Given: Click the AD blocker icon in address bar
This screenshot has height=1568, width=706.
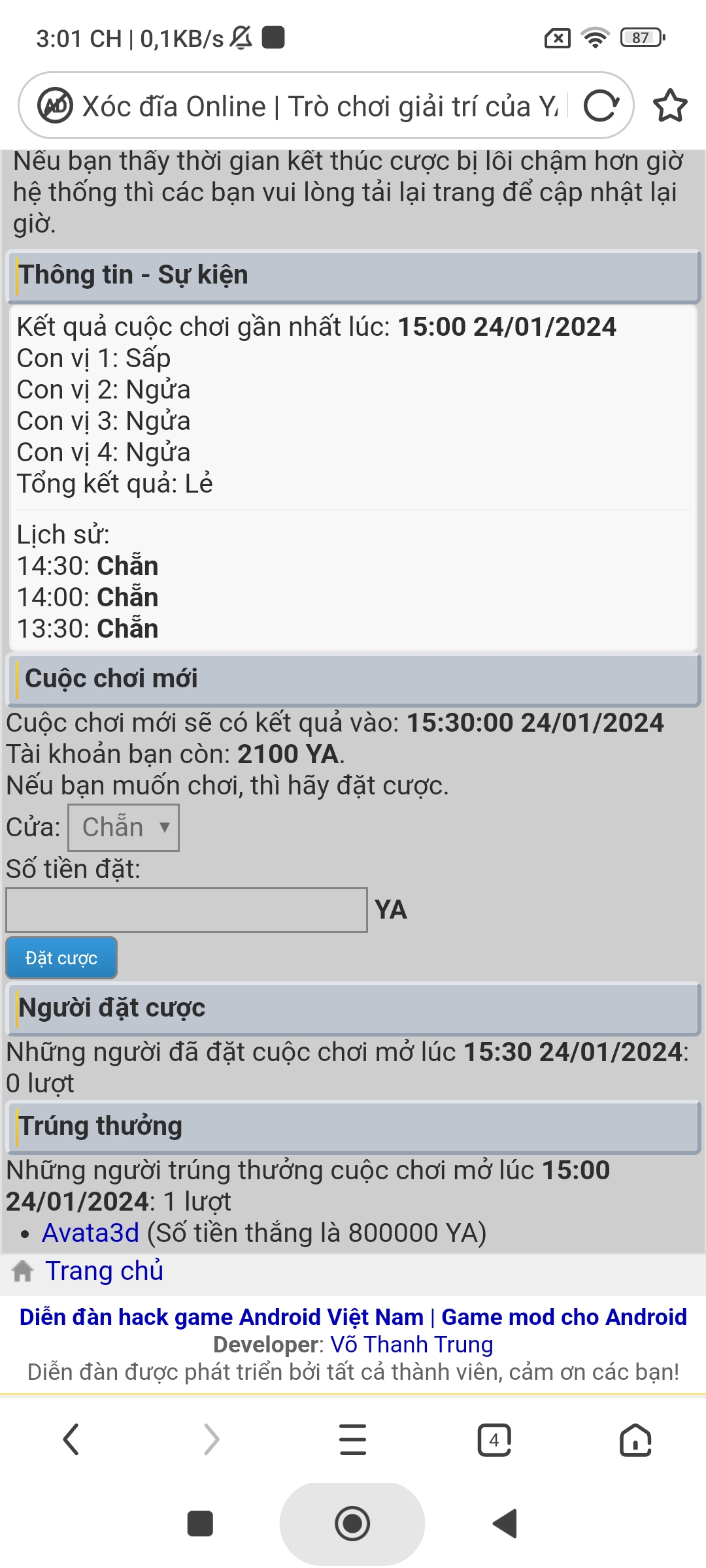Looking at the screenshot, I should click(56, 106).
